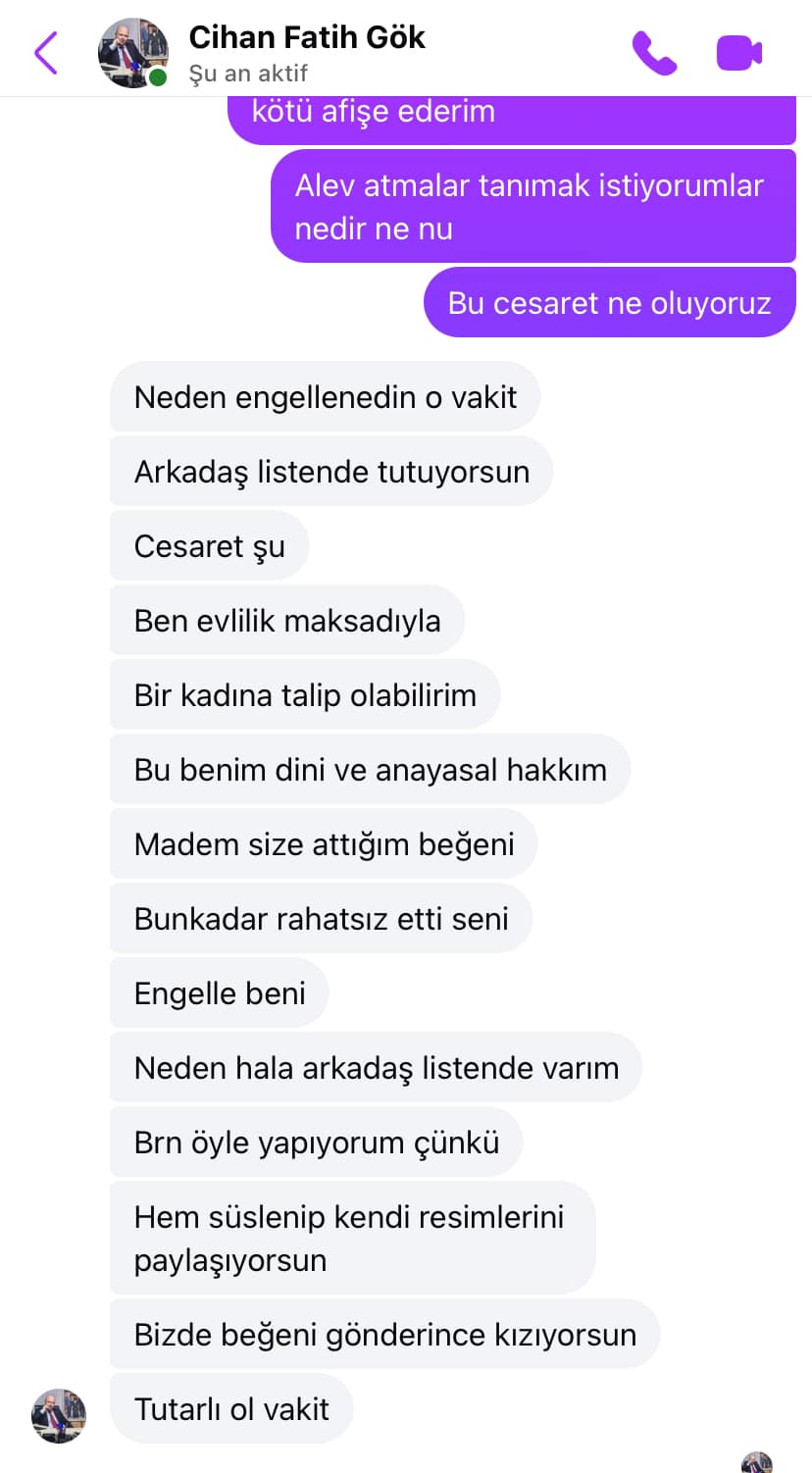Viewport: 812px width, 1473px height.
Task: Go back to the chat list
Action: point(46,53)
